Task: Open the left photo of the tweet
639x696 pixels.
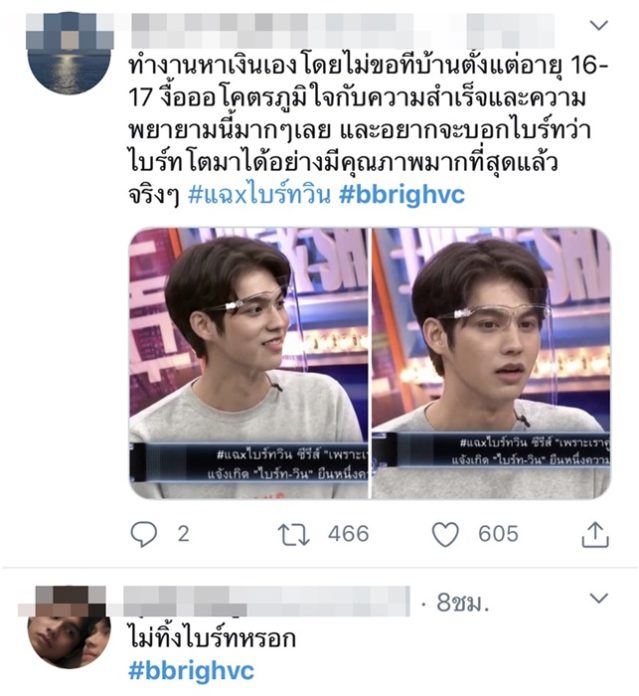Action: 248,363
